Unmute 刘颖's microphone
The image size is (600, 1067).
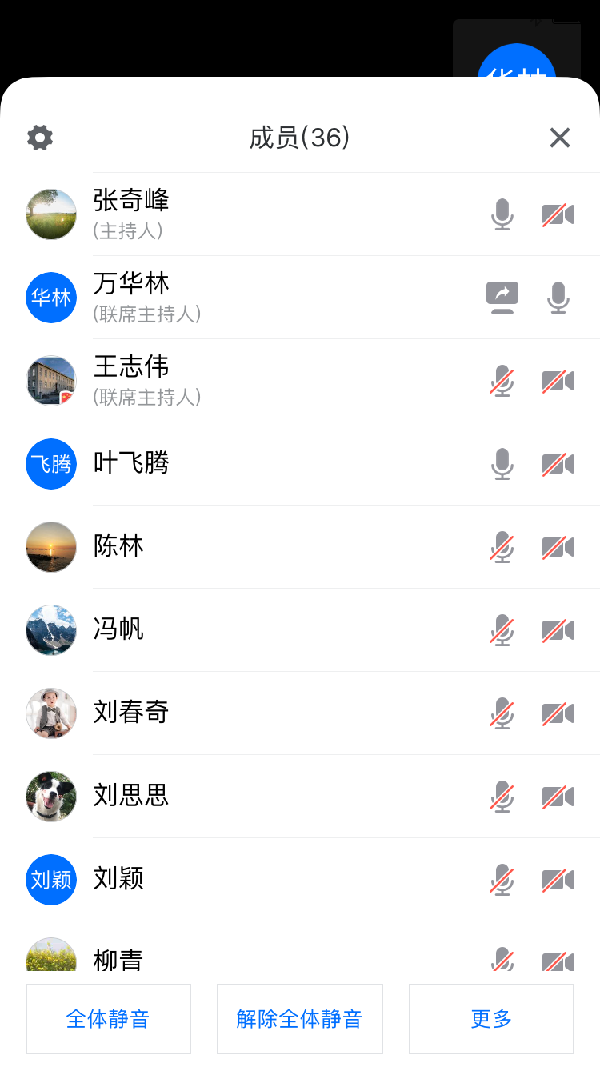[503, 878]
